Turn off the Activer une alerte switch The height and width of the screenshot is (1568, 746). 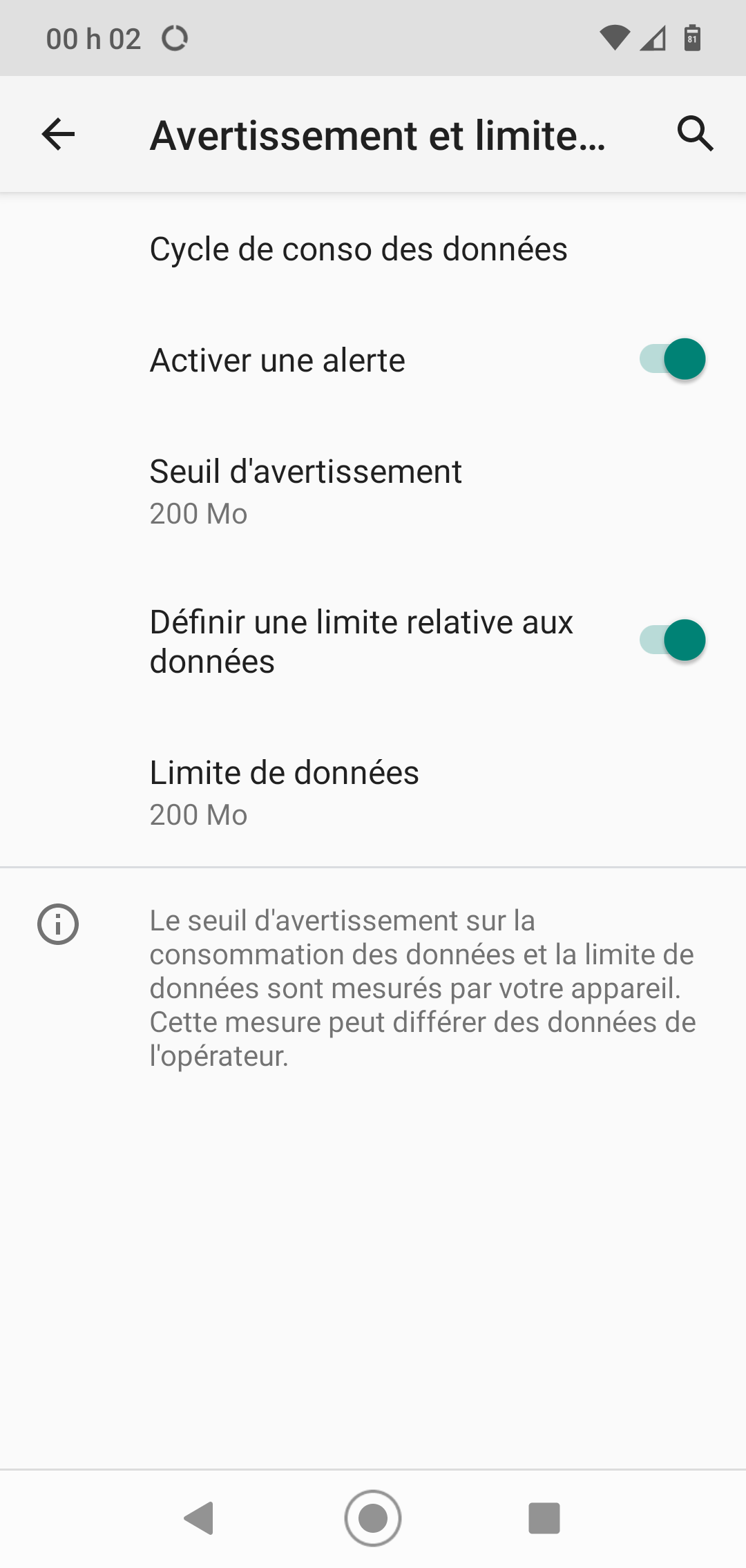click(x=672, y=359)
